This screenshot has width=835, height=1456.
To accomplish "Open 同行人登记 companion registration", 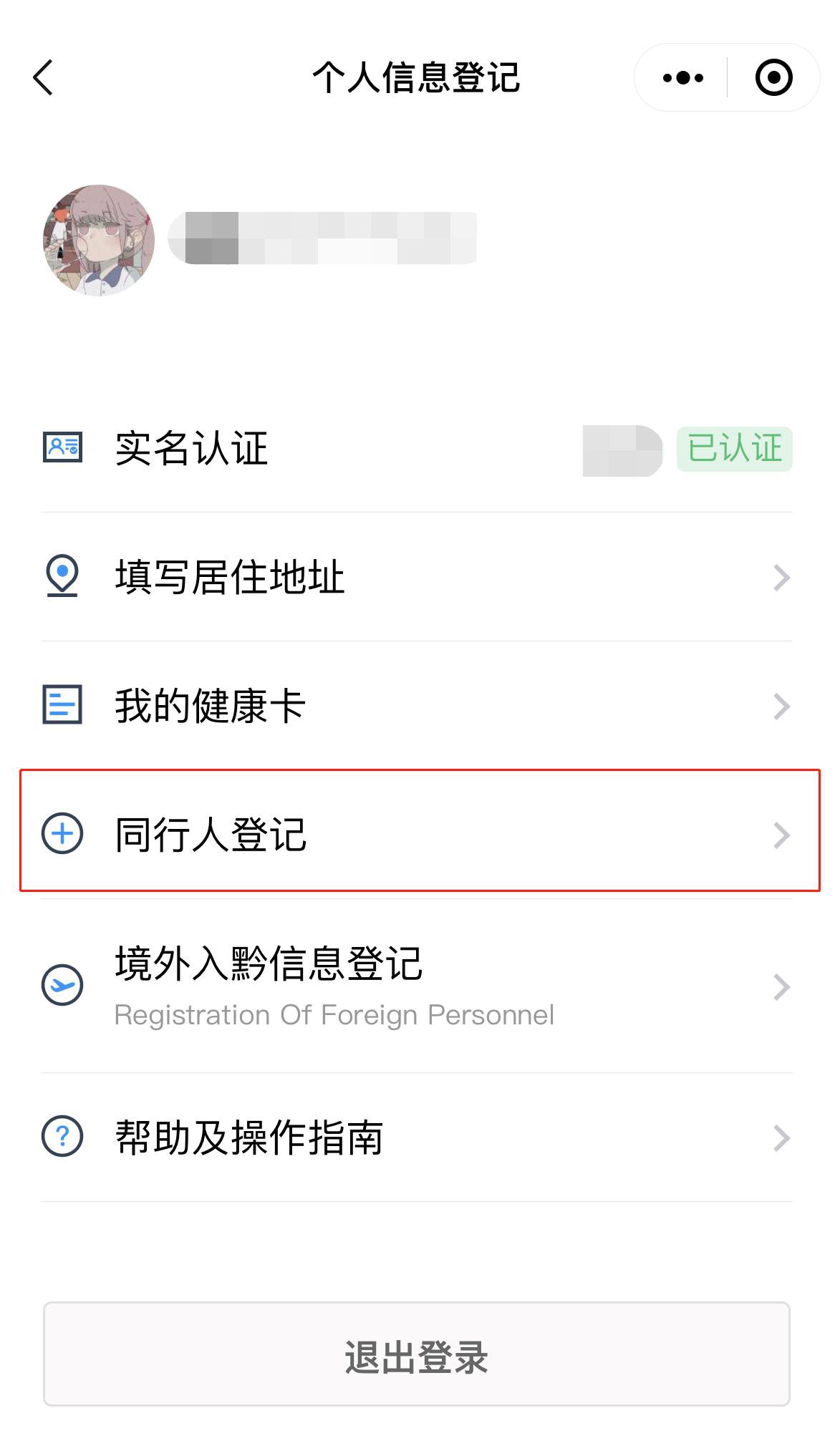I will pyautogui.click(x=415, y=834).
